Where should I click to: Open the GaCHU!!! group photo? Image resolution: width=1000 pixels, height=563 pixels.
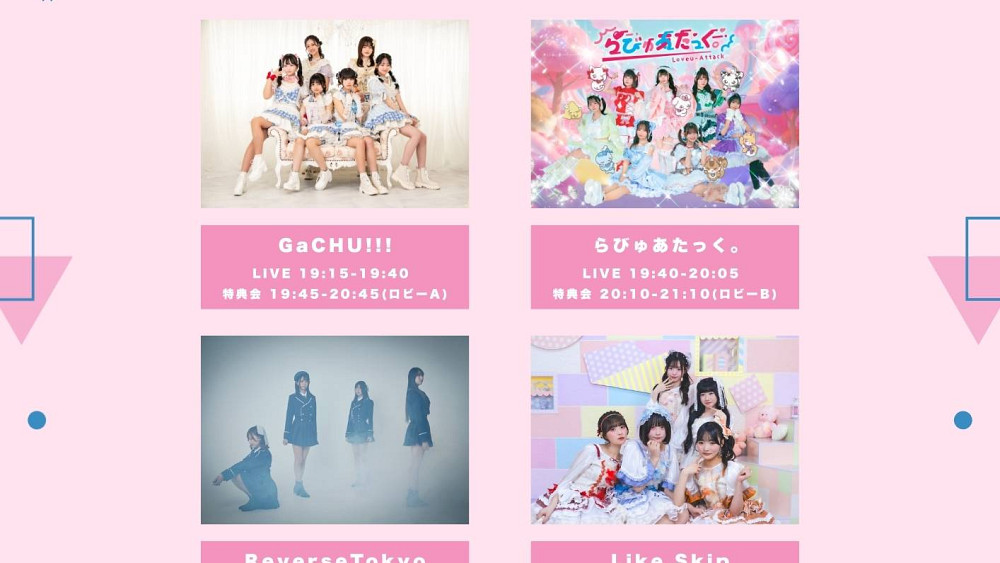click(x=334, y=114)
